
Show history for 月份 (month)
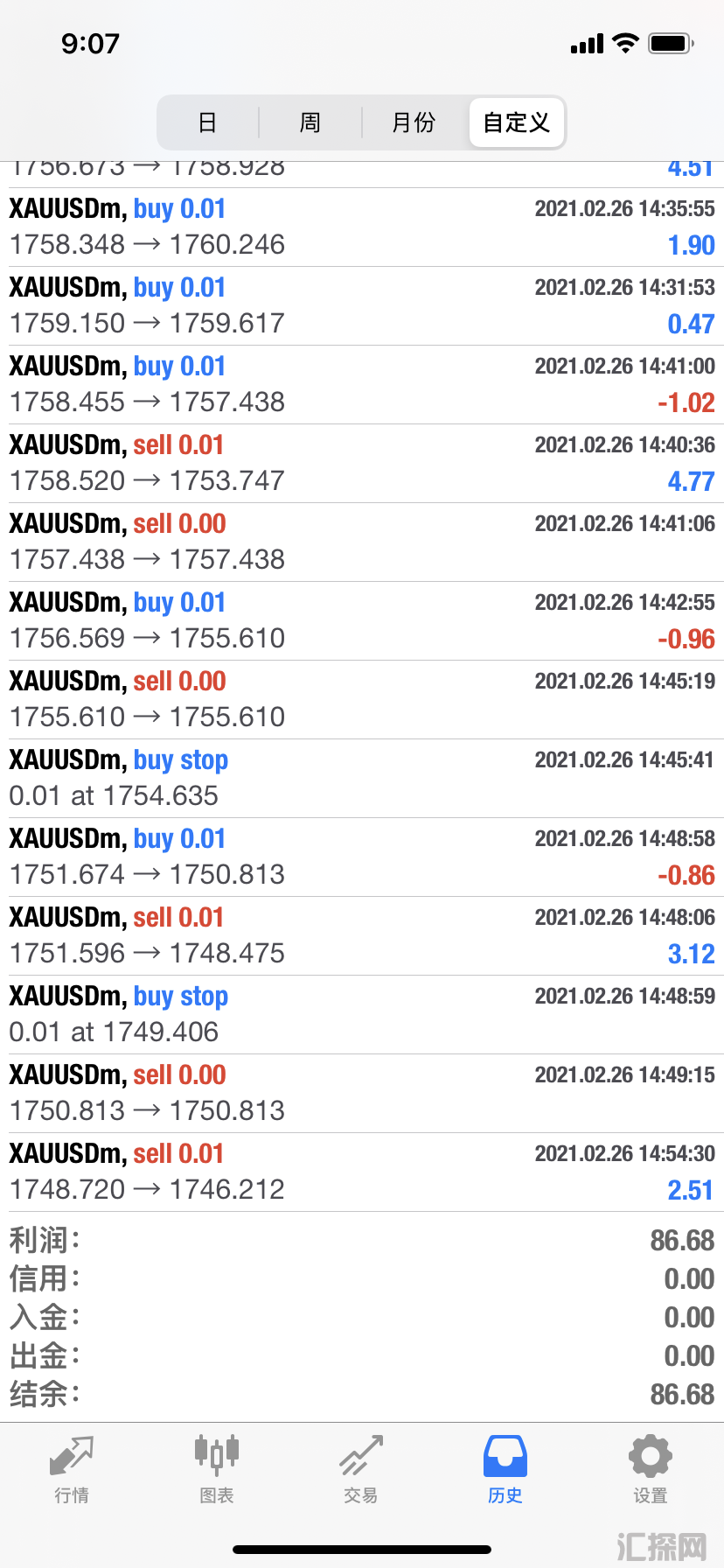point(414,122)
